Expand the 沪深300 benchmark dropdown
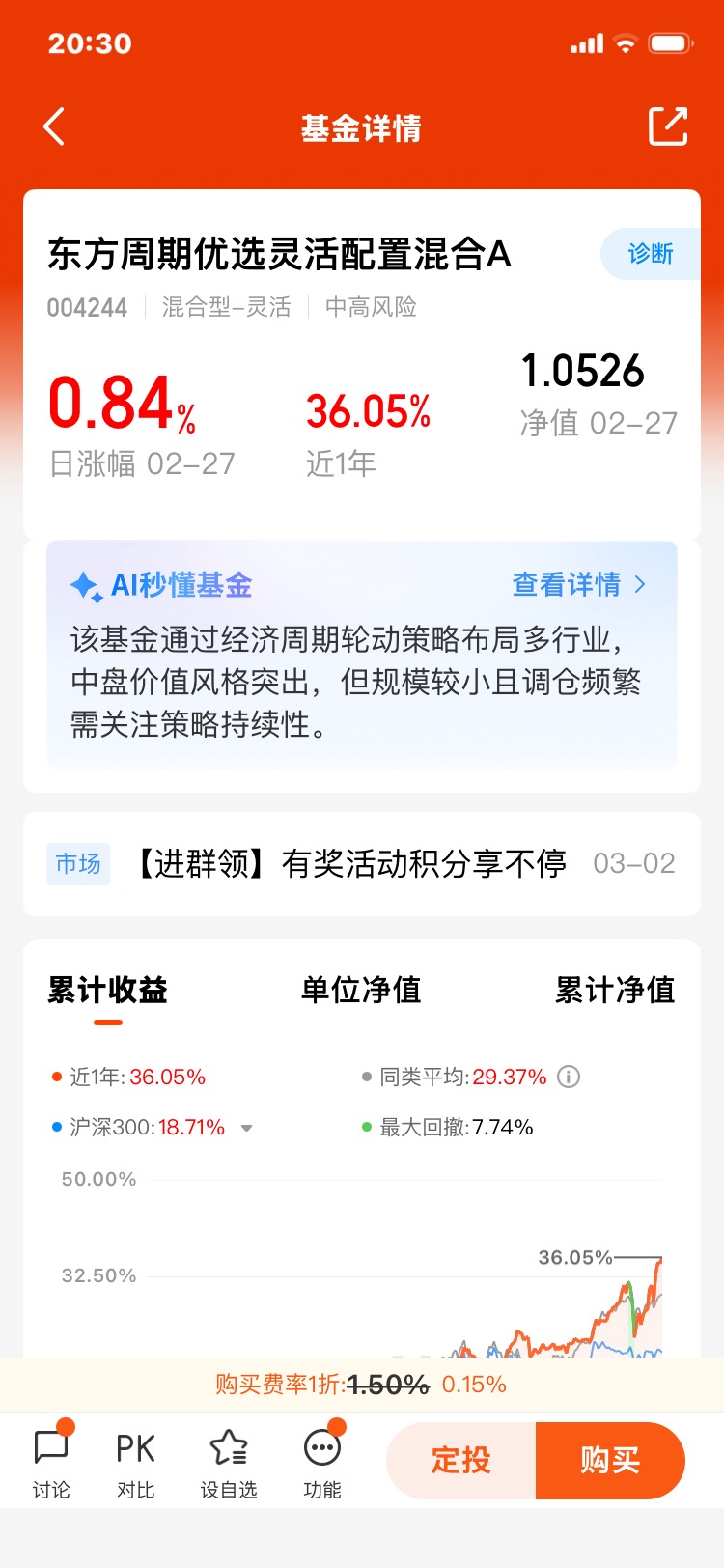The image size is (724, 1568). pyautogui.click(x=246, y=1128)
